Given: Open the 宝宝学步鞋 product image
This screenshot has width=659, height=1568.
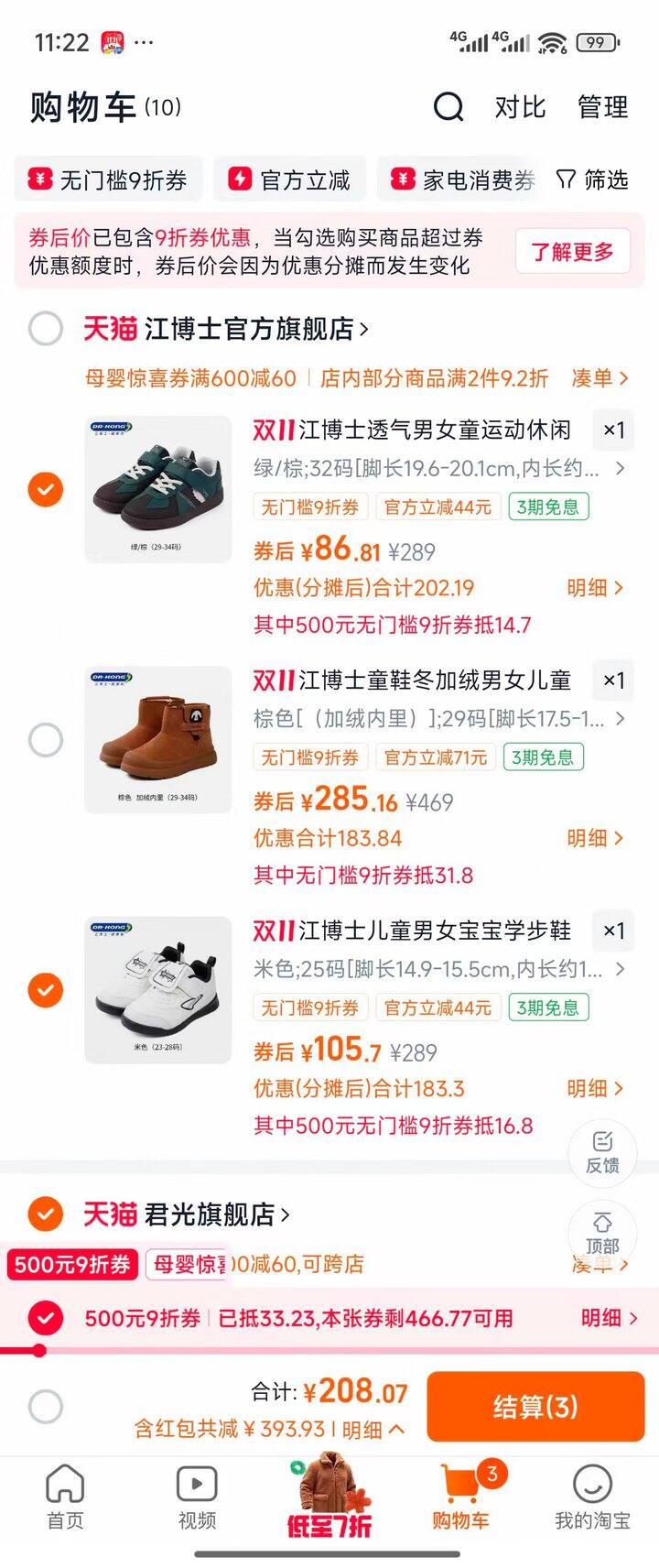Looking at the screenshot, I should [157, 989].
